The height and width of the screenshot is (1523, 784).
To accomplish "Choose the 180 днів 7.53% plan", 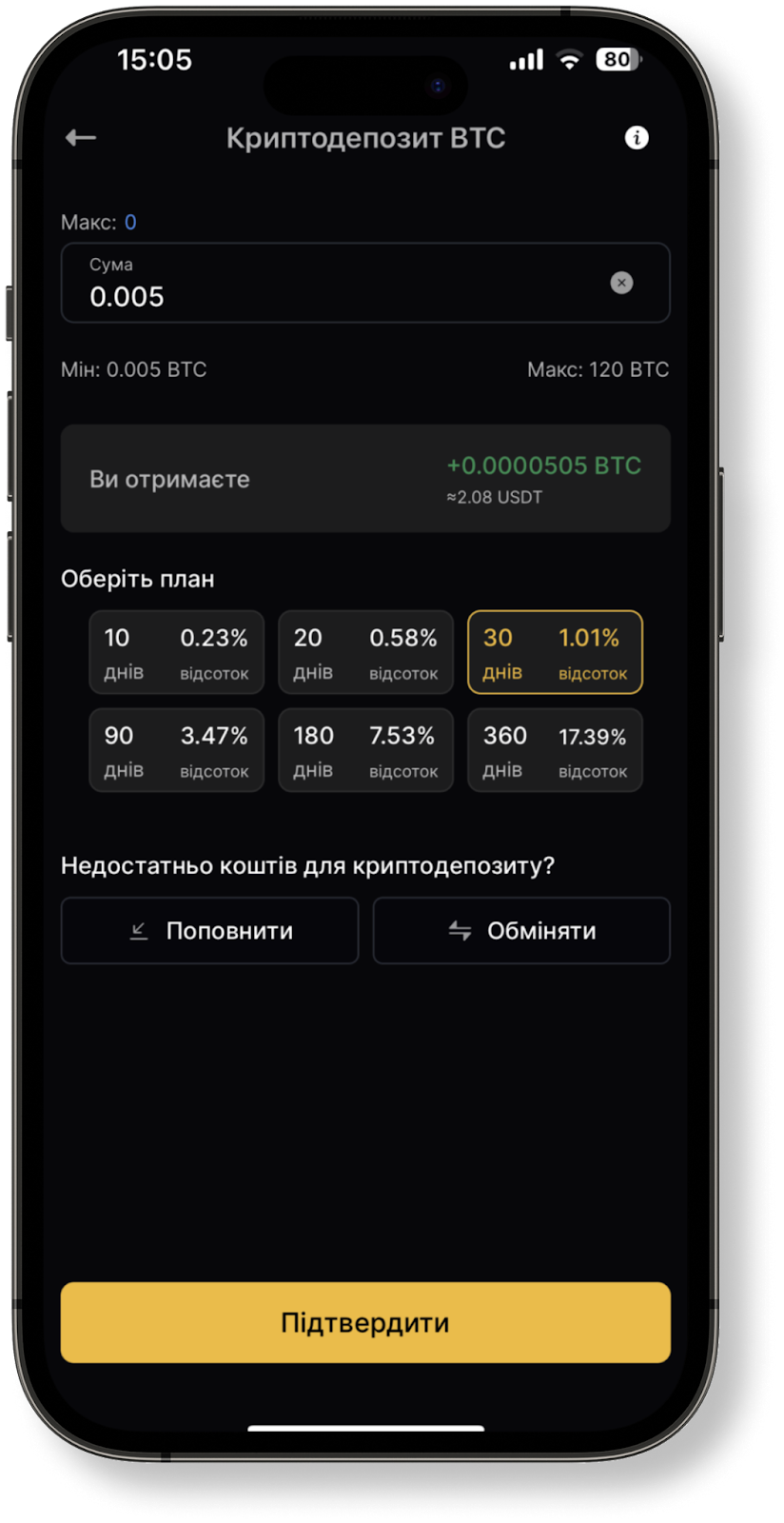I will 365,750.
